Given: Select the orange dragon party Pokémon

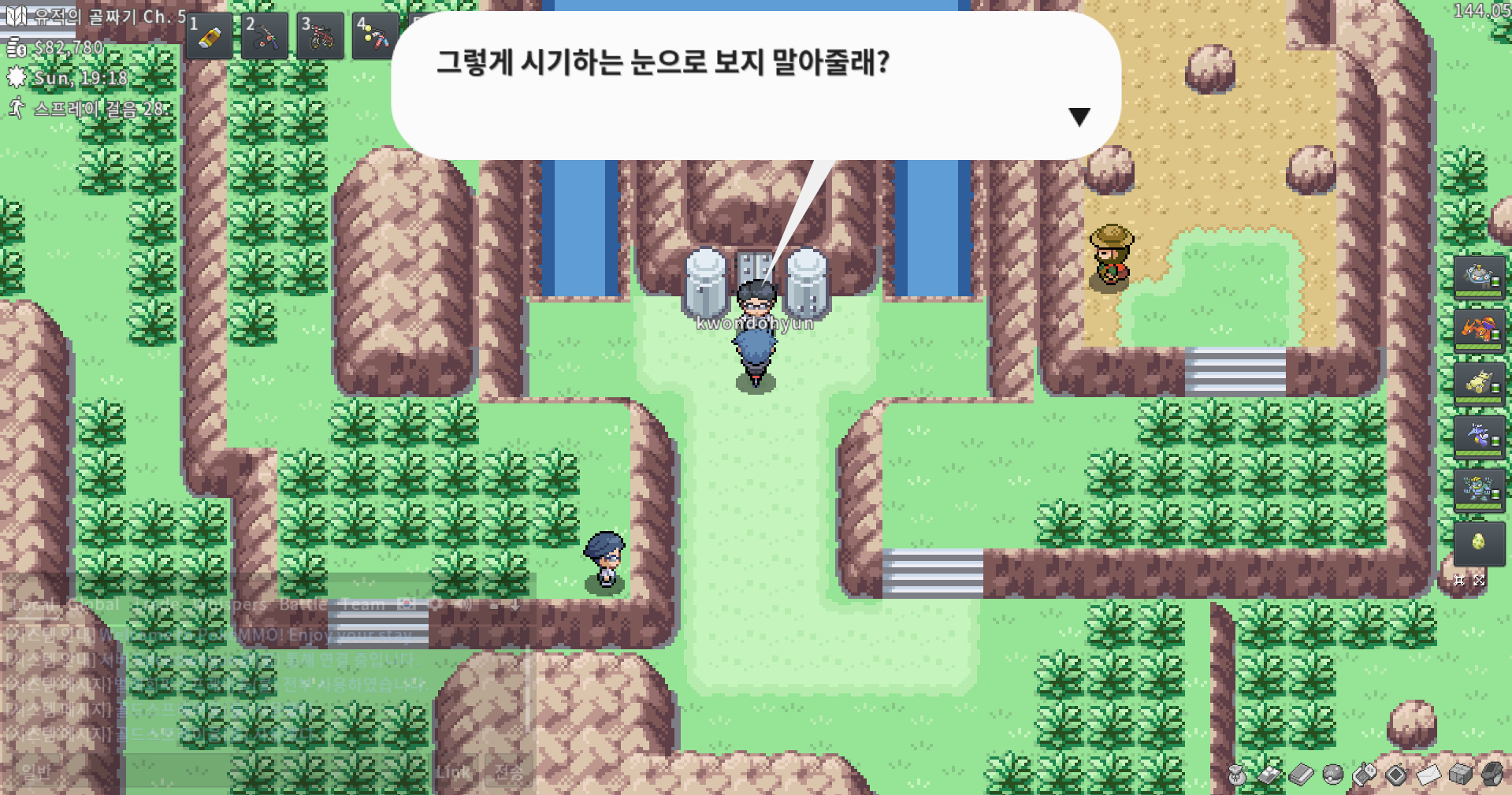Looking at the screenshot, I should pyautogui.click(x=1479, y=330).
